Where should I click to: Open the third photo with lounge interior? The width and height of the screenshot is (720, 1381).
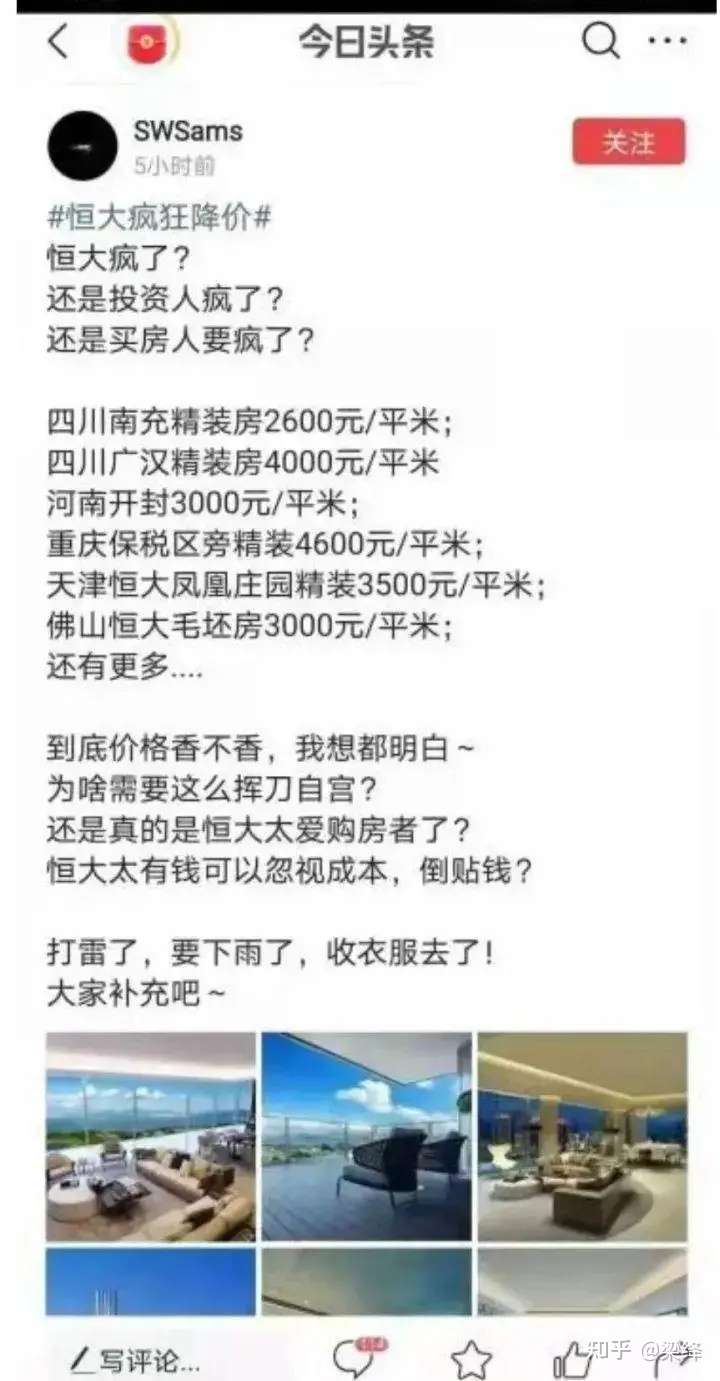[582, 1137]
